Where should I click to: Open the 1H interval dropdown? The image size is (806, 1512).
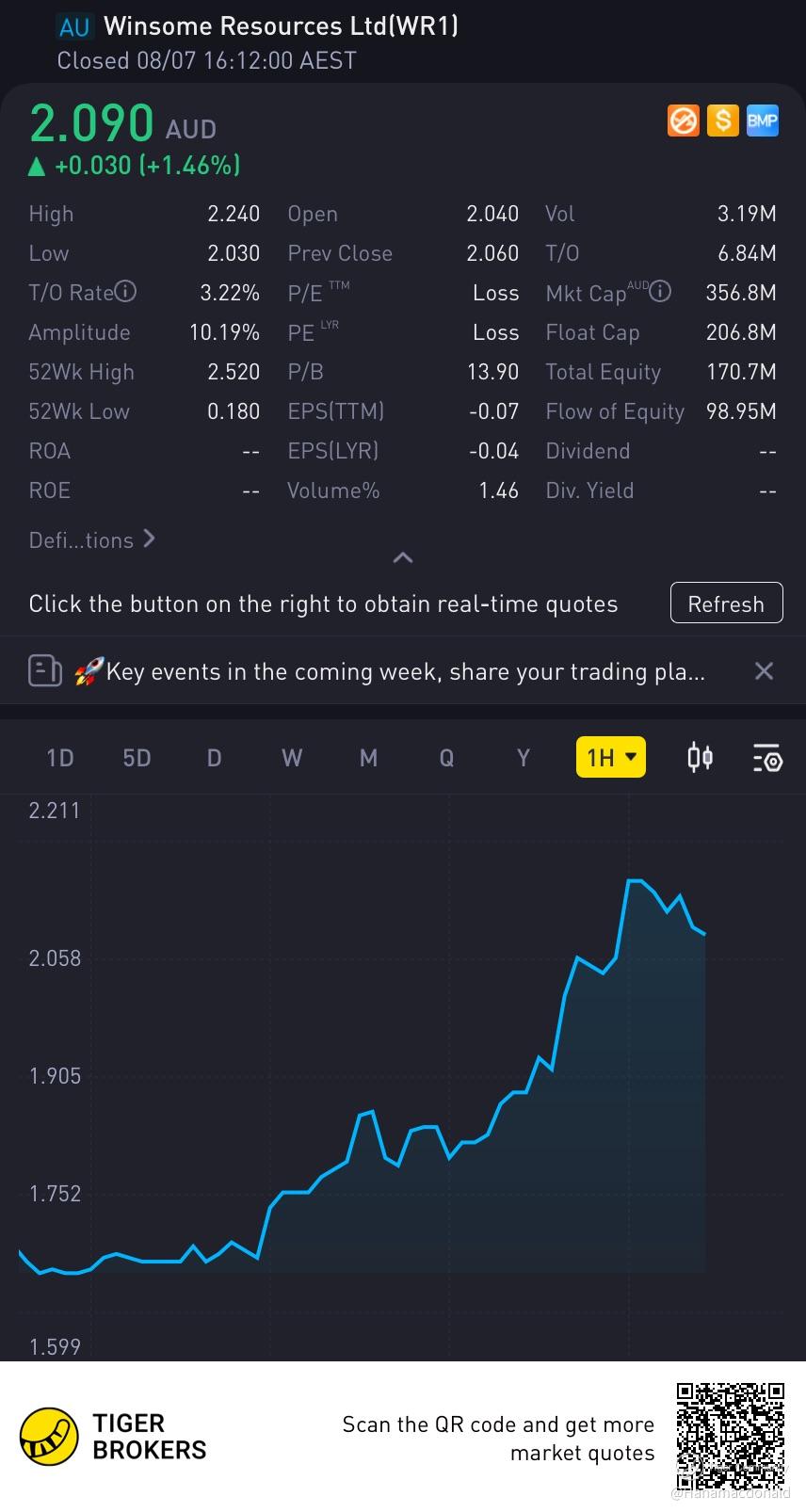610,757
